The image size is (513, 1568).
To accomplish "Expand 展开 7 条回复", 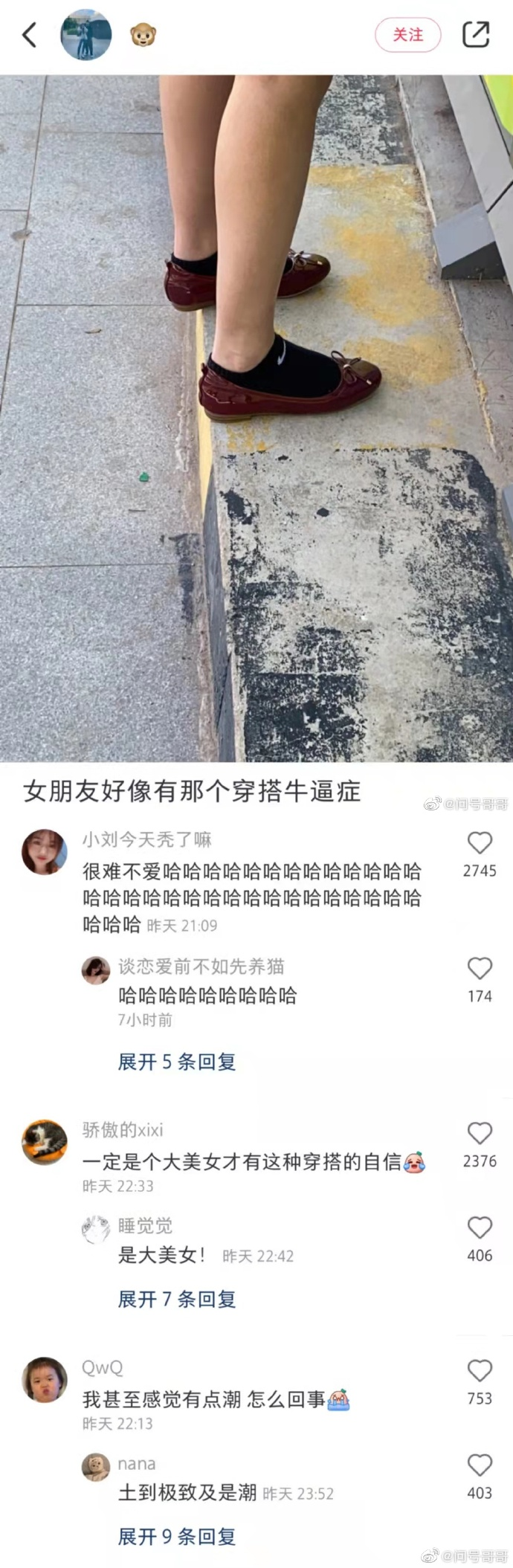I will click(x=177, y=1299).
